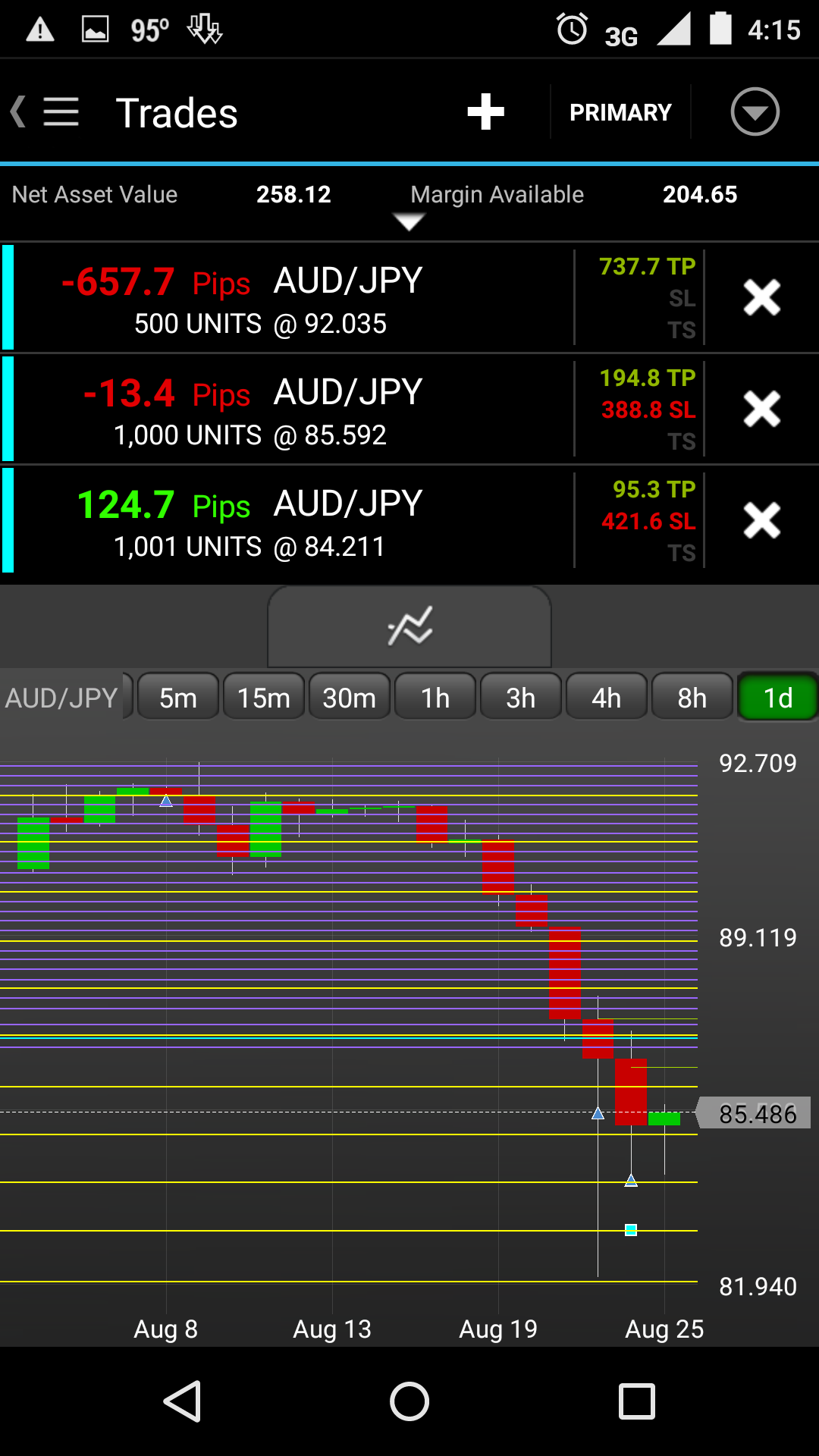
Task: Close the 1,000 units trade at 85.592
Action: 761,409
